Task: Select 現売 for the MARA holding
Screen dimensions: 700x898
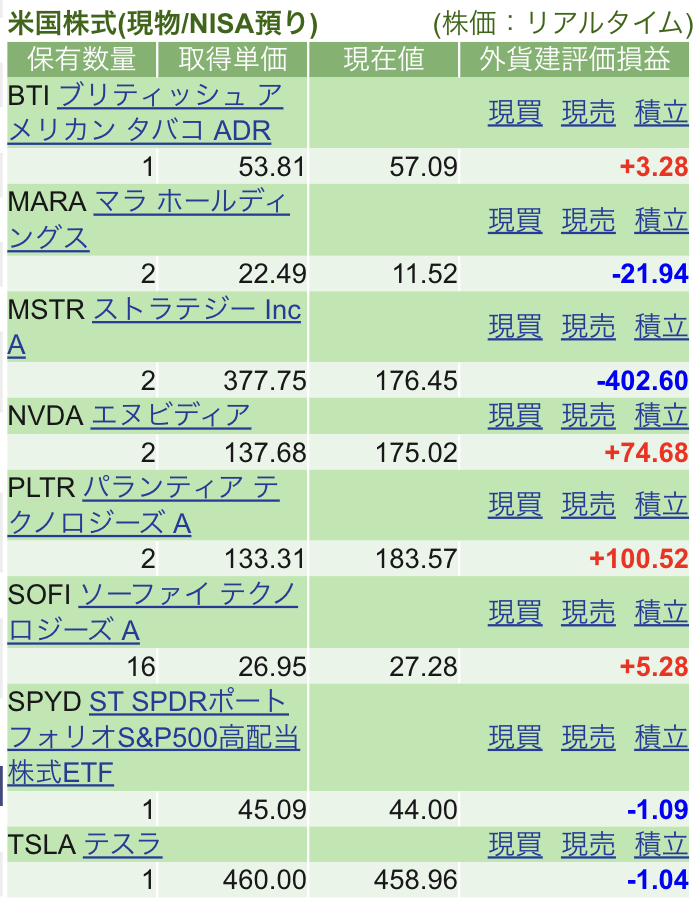Action: pyautogui.click(x=588, y=220)
